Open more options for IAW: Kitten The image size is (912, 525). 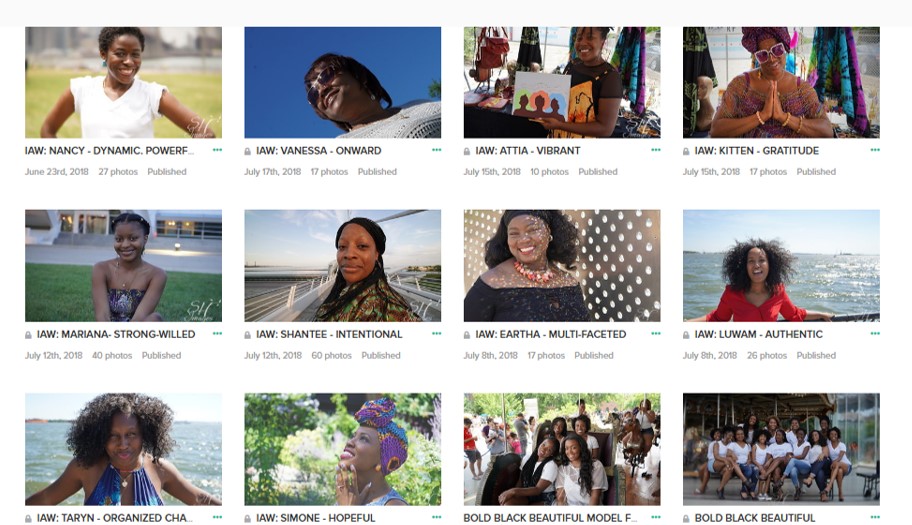click(x=875, y=150)
